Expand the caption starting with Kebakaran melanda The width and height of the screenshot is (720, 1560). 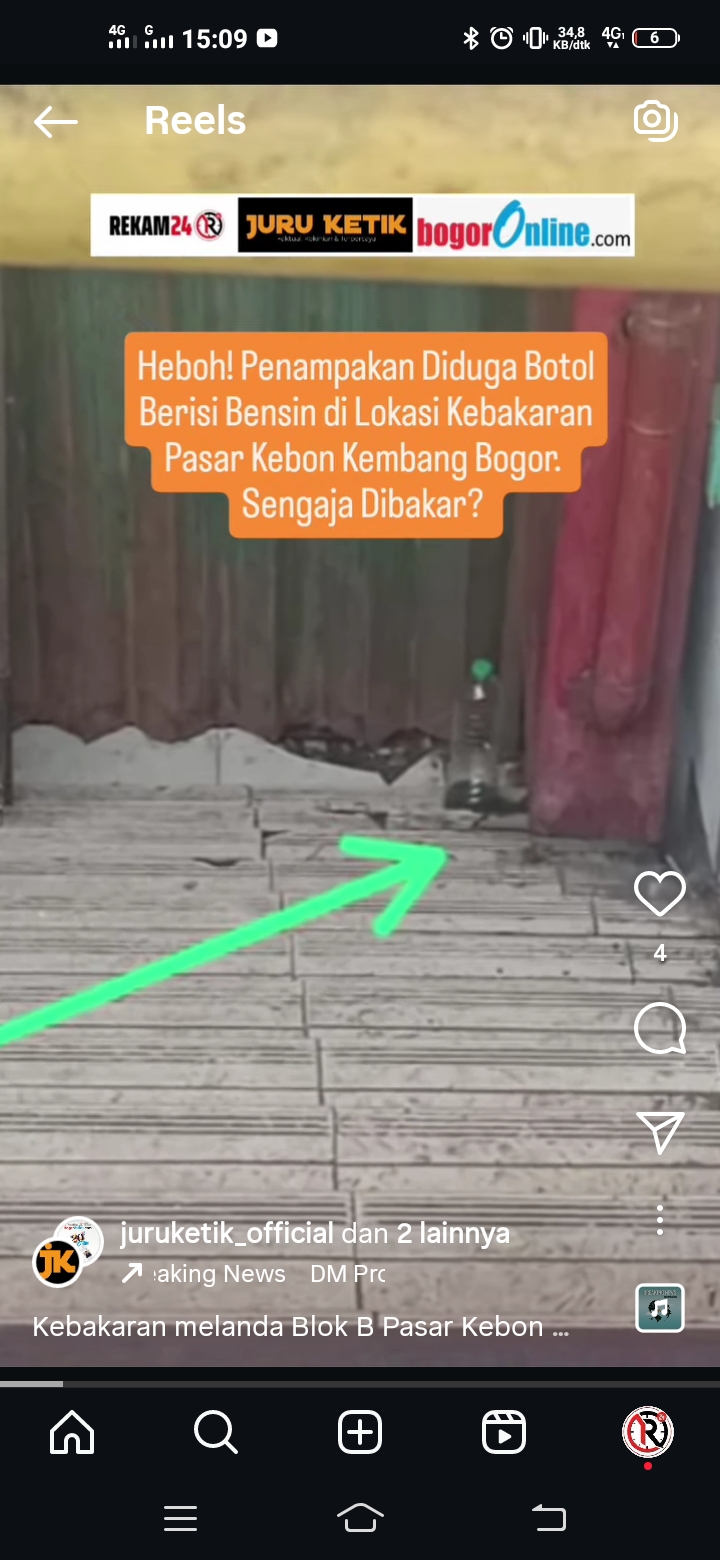tap(301, 1327)
